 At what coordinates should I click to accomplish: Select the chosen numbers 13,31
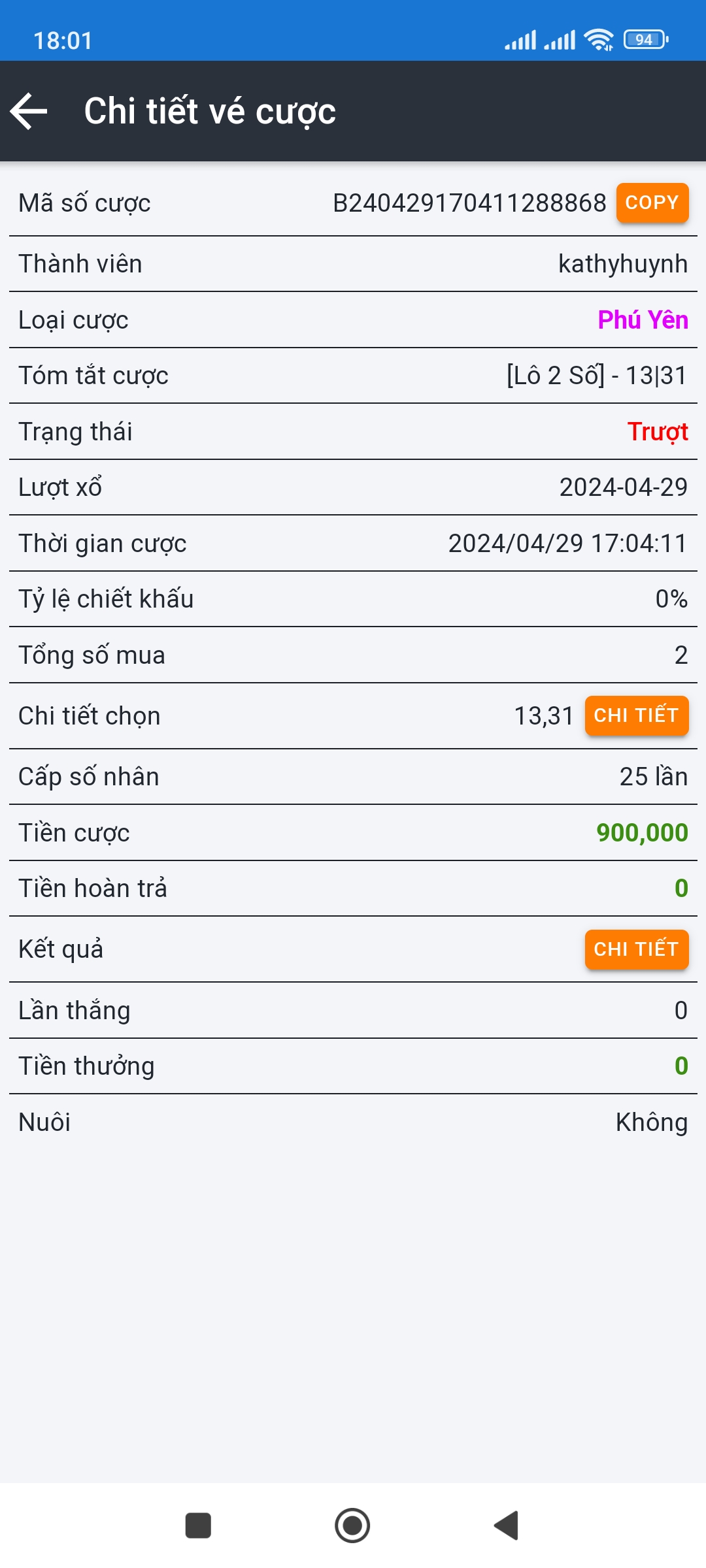point(544,715)
